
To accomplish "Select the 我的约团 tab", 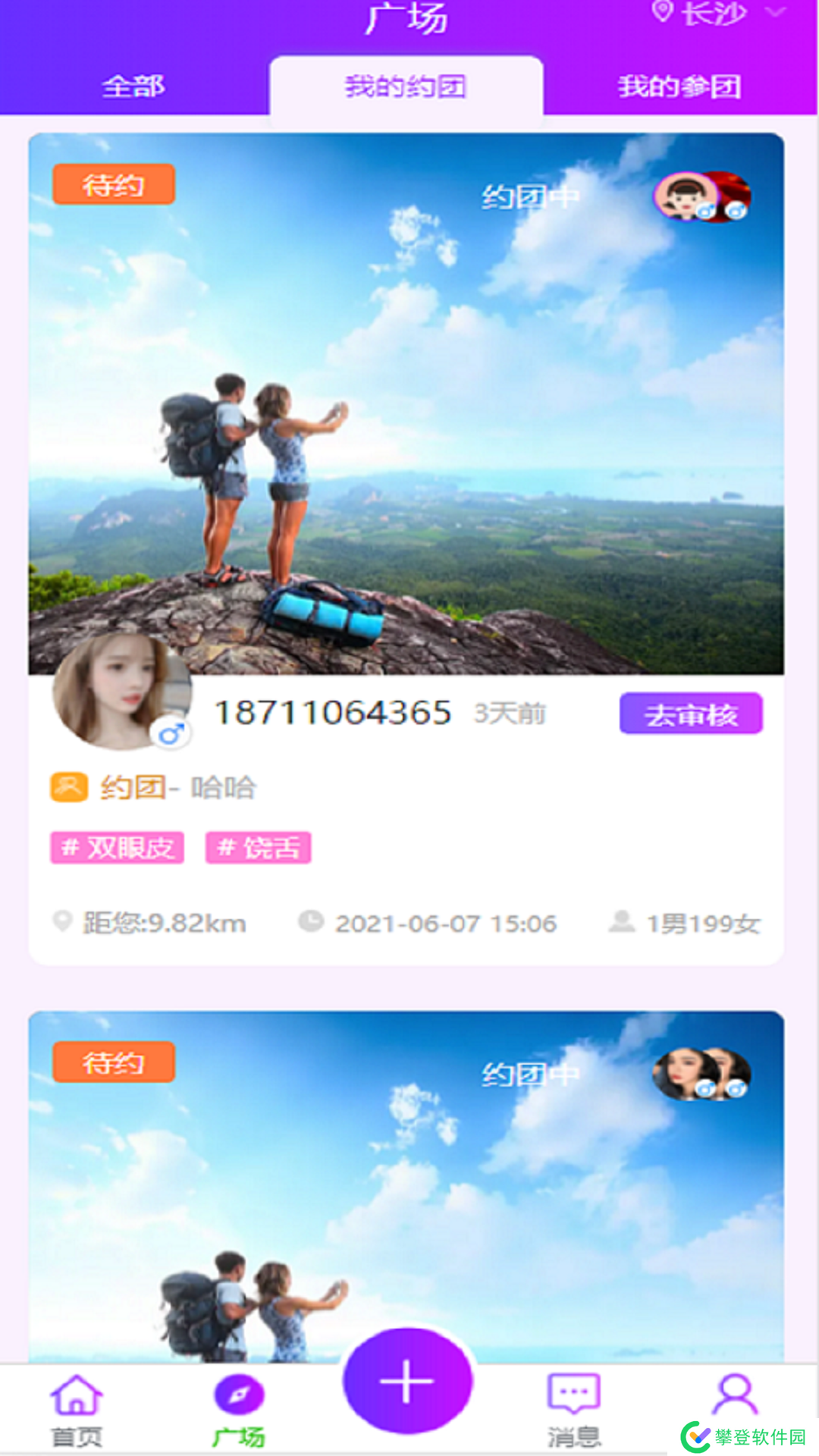I will [x=406, y=86].
